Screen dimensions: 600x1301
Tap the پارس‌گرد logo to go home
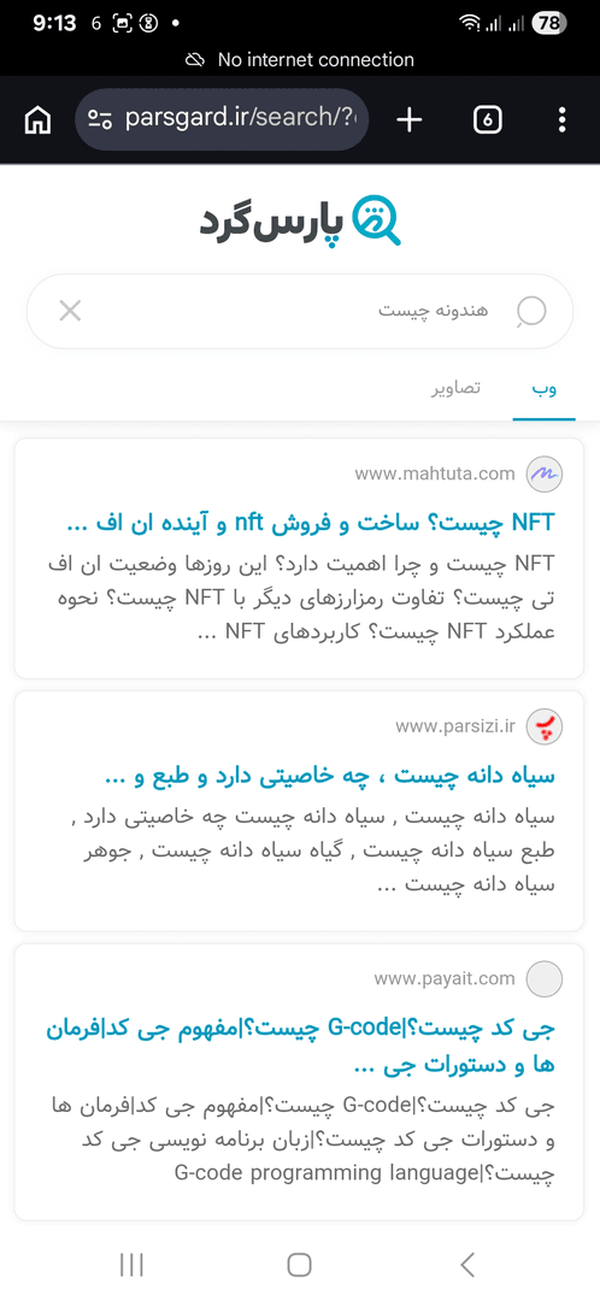[x=300, y=221]
